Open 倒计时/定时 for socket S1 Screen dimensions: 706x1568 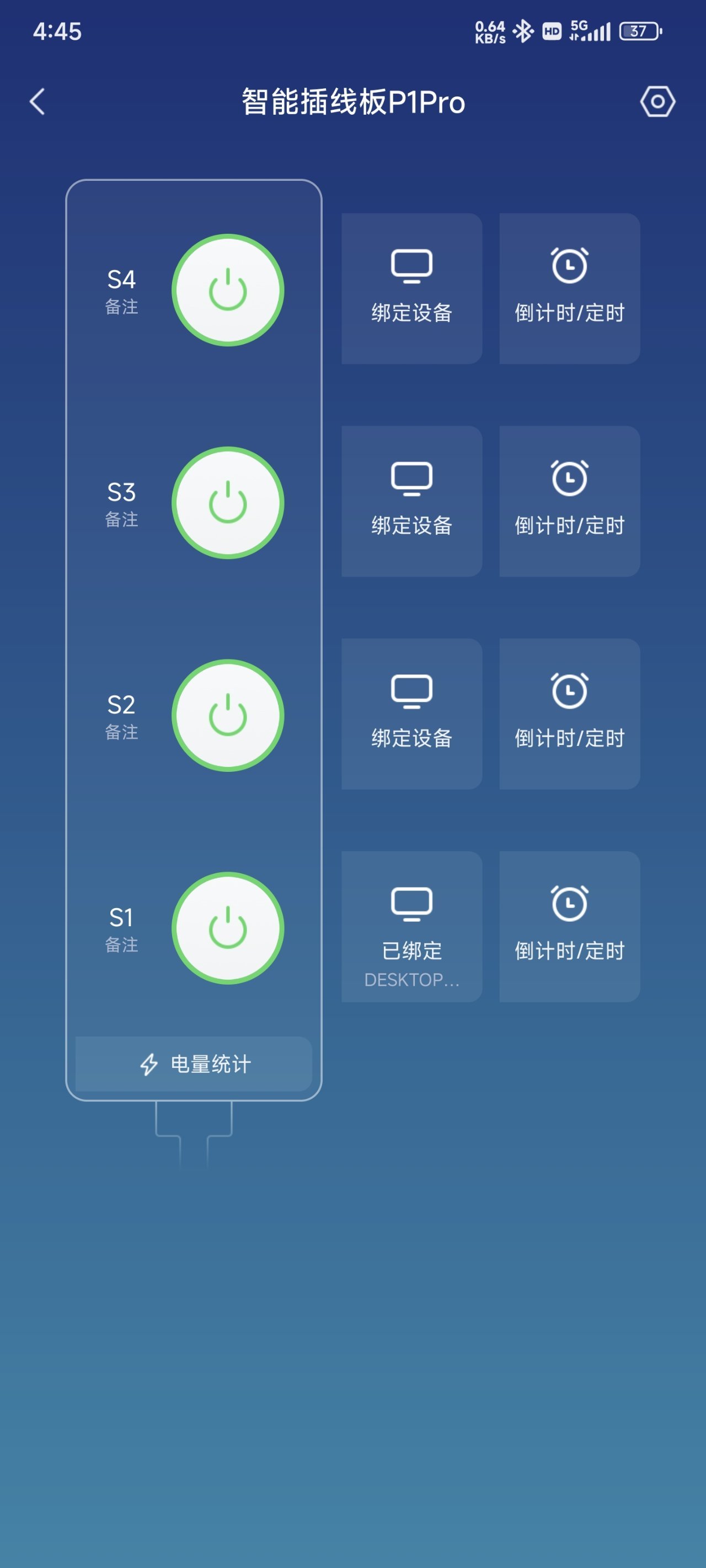coord(569,926)
